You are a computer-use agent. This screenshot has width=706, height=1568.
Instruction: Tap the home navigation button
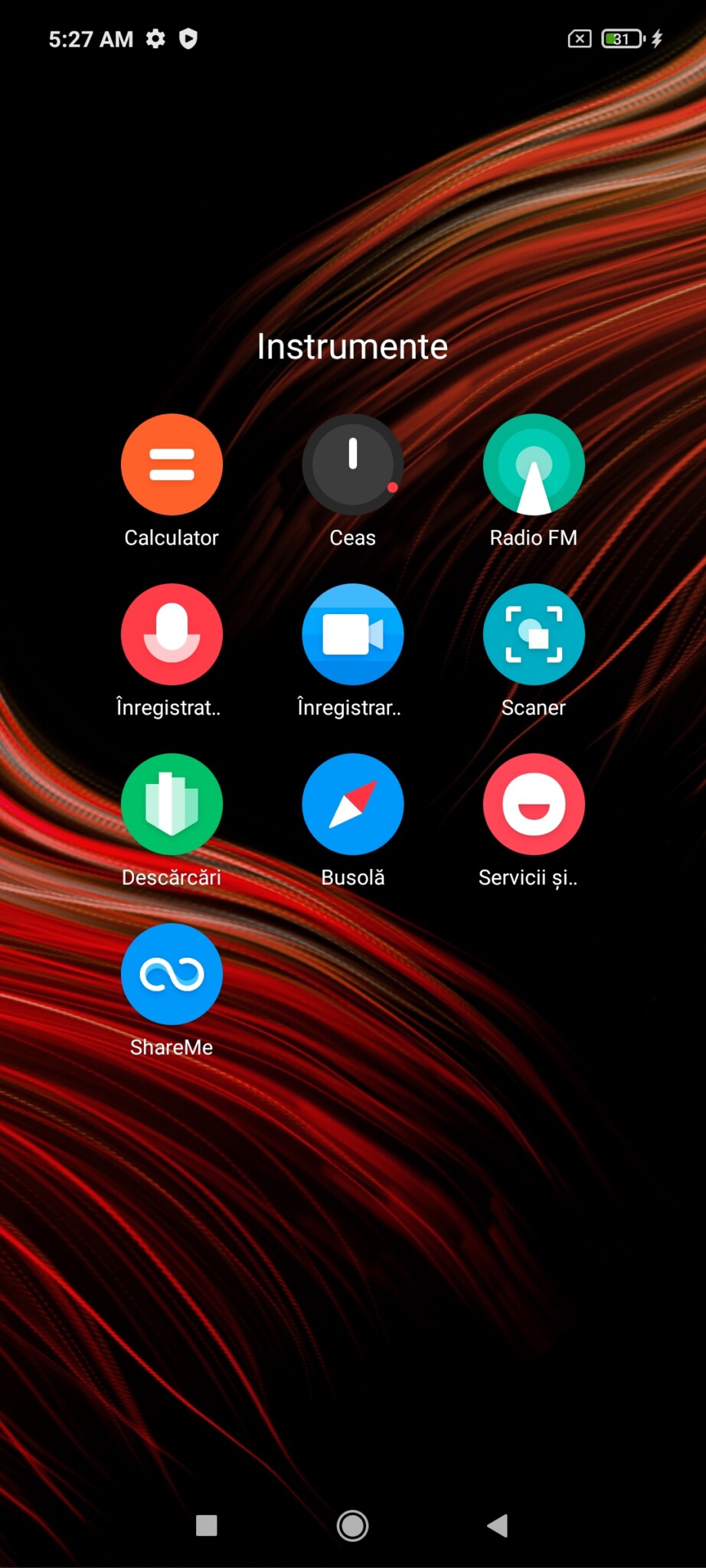pos(352,1525)
